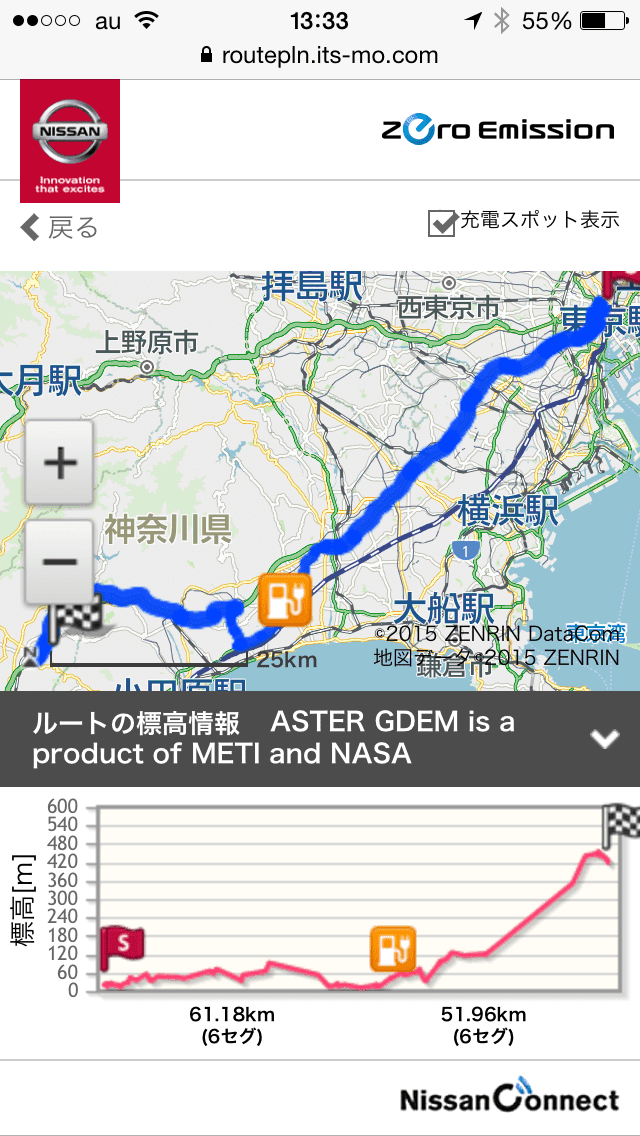Zoom out on the map

tap(61, 560)
